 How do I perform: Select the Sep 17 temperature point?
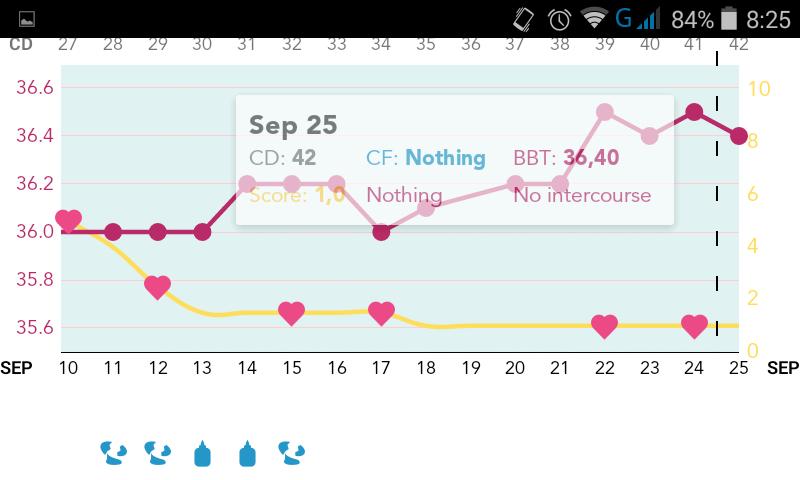click(x=381, y=231)
